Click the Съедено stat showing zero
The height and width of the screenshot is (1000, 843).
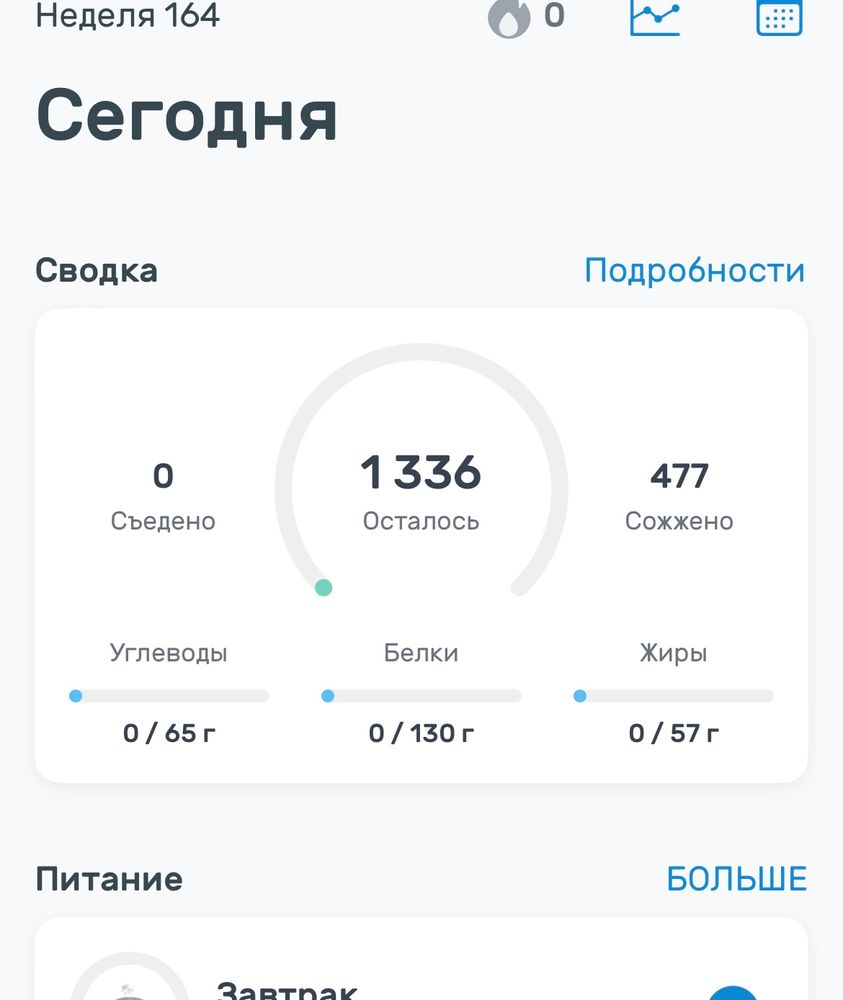(x=163, y=495)
